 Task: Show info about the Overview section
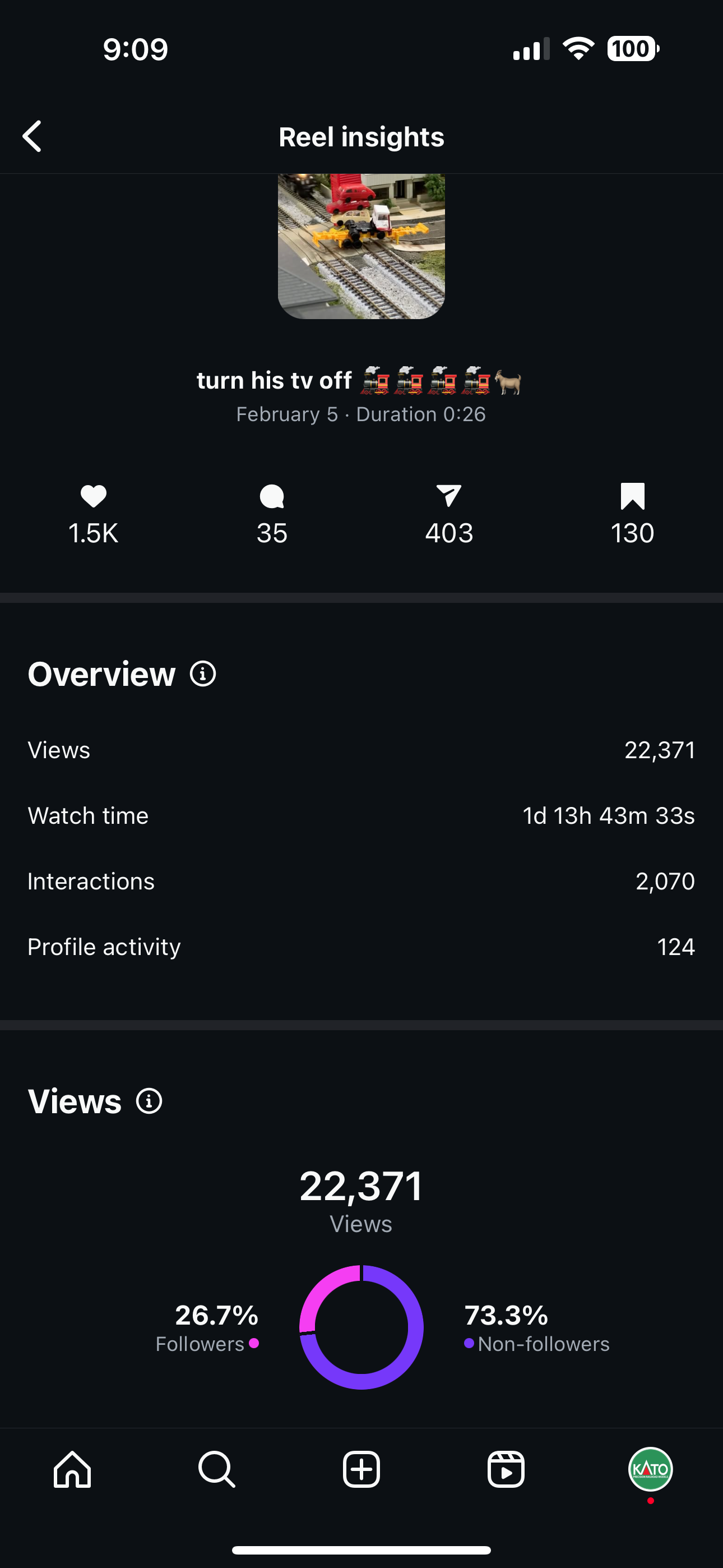tap(203, 674)
